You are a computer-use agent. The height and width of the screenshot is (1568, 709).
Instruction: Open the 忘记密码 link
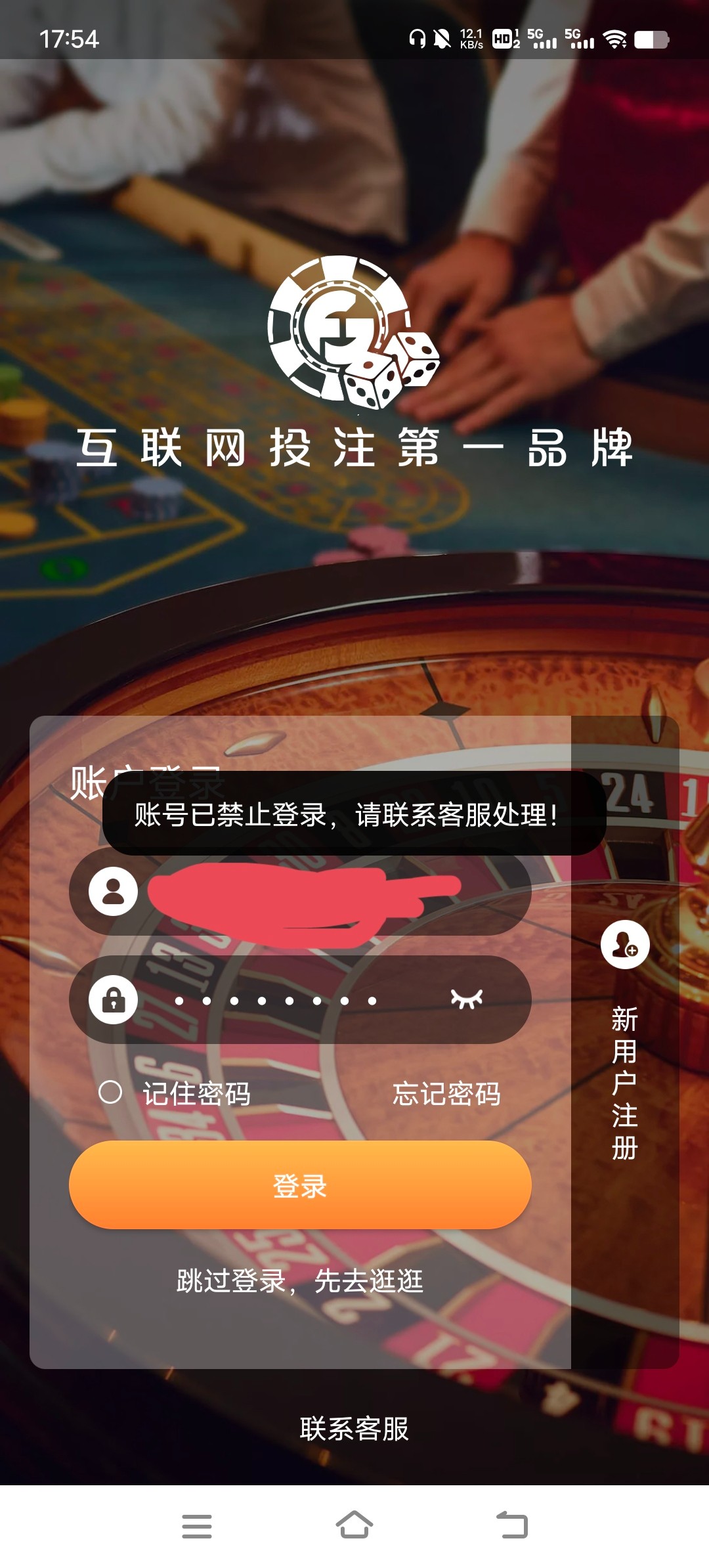click(446, 1094)
